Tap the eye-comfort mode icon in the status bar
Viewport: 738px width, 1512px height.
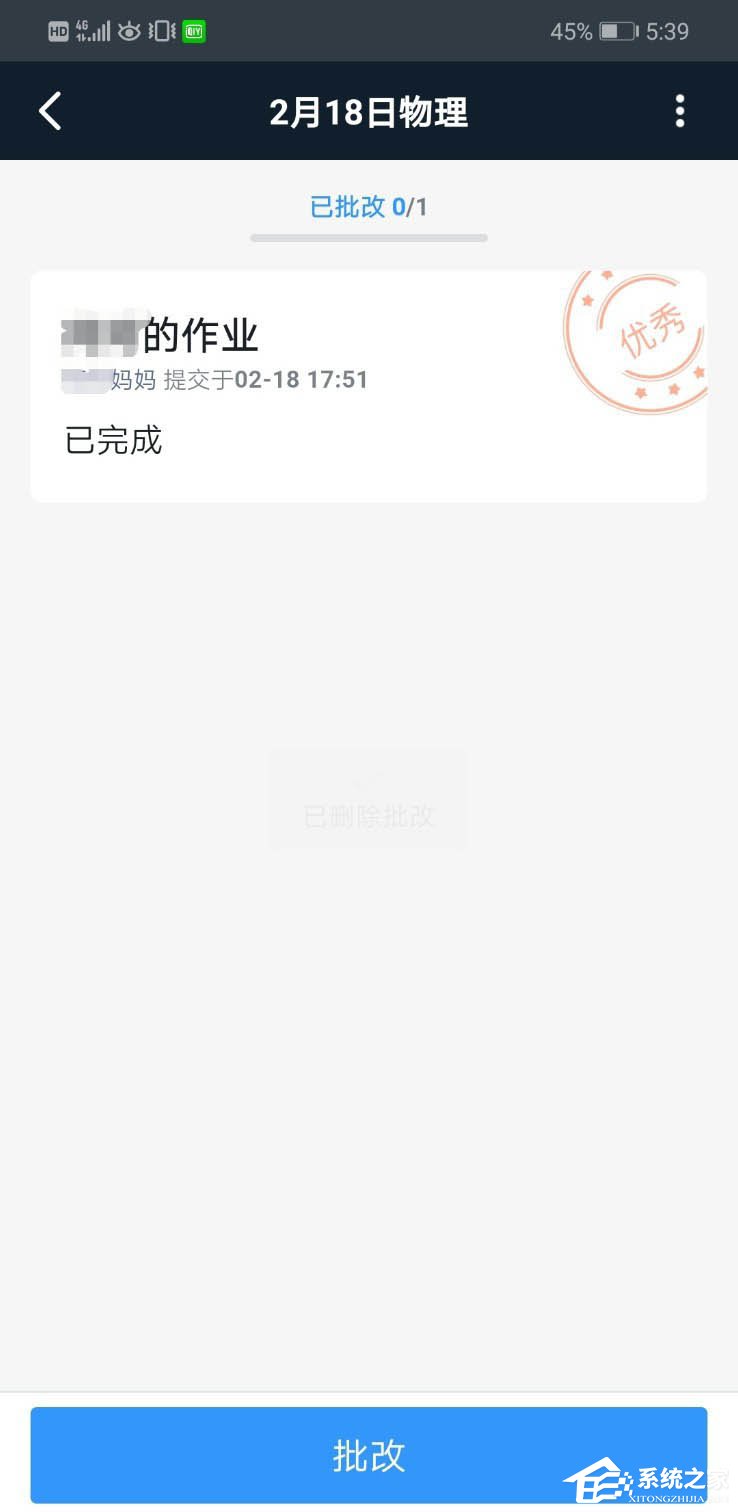(x=130, y=31)
